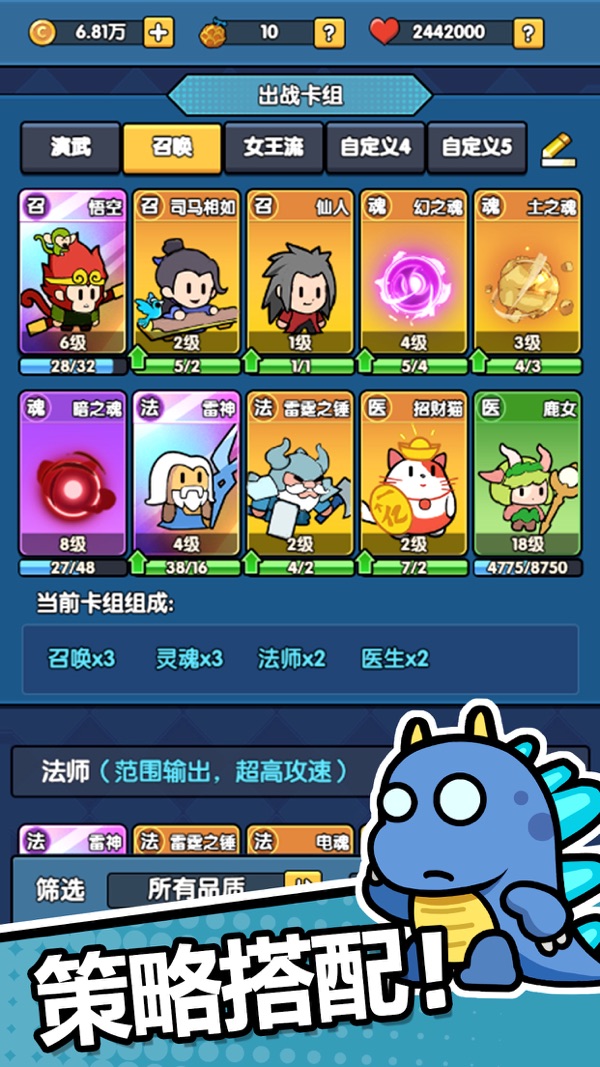
Task: Tap the 幻之魂 soul card
Action: tap(414, 272)
